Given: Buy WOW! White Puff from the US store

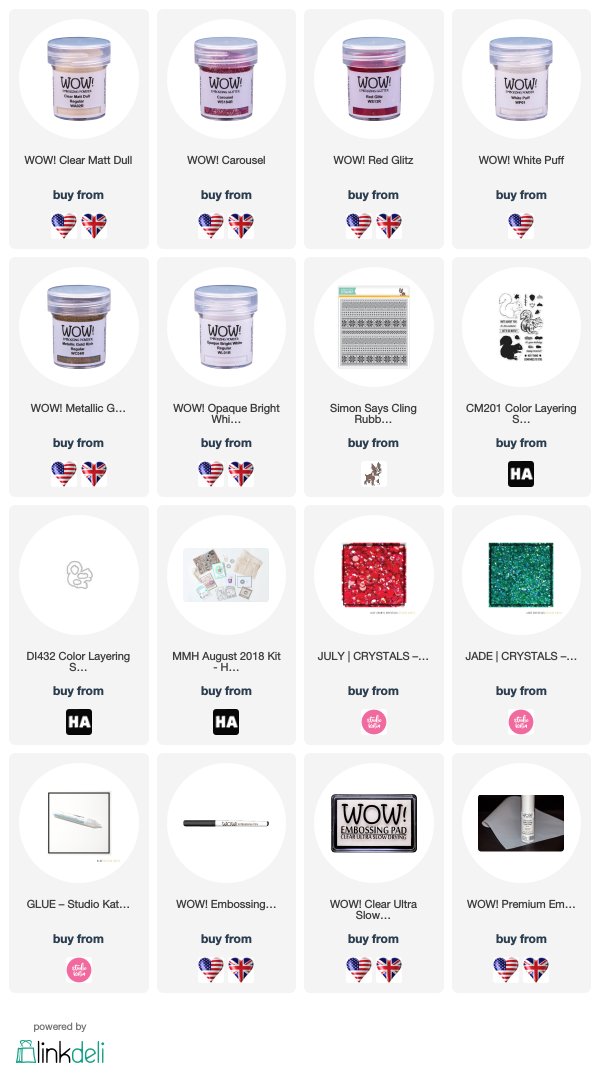Looking at the screenshot, I should (x=521, y=225).
